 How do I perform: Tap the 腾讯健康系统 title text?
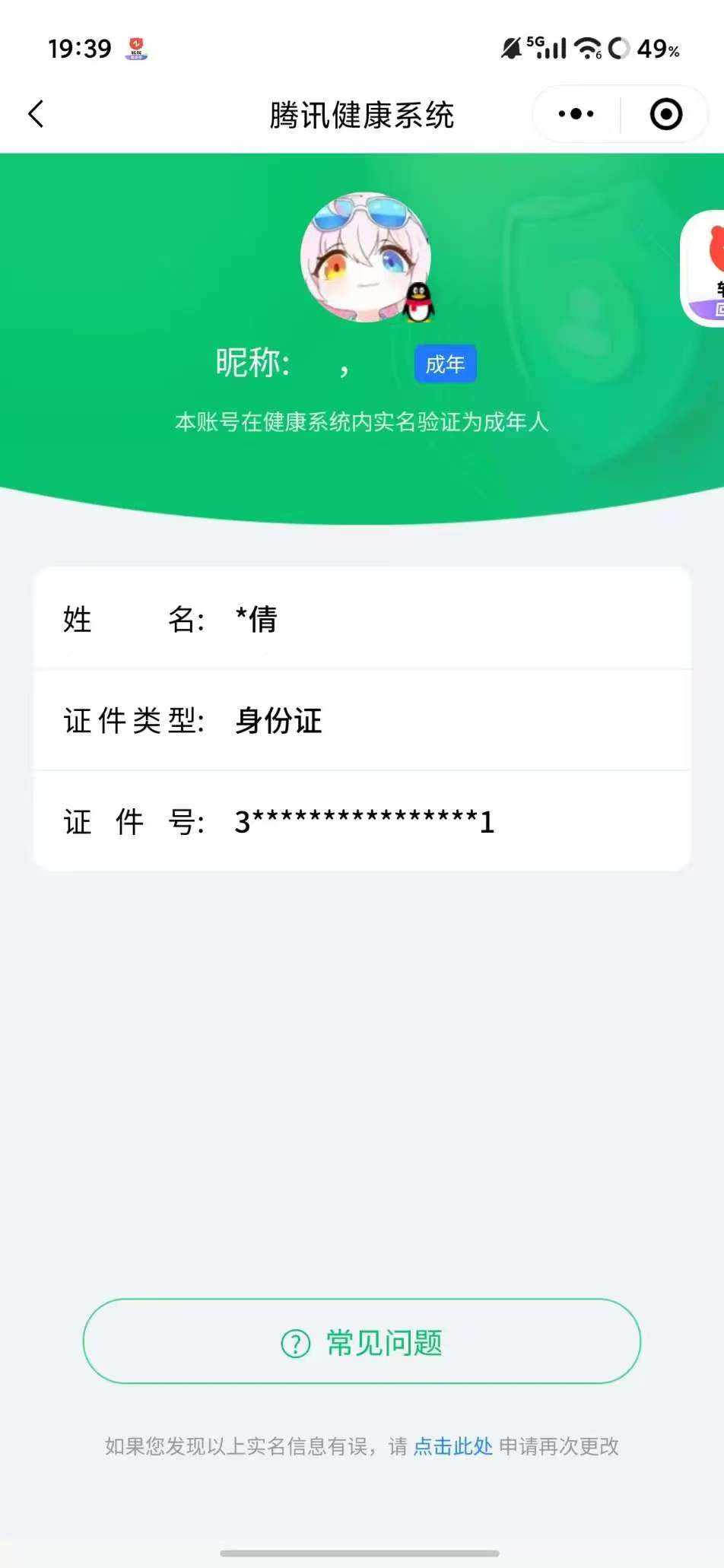tap(361, 114)
